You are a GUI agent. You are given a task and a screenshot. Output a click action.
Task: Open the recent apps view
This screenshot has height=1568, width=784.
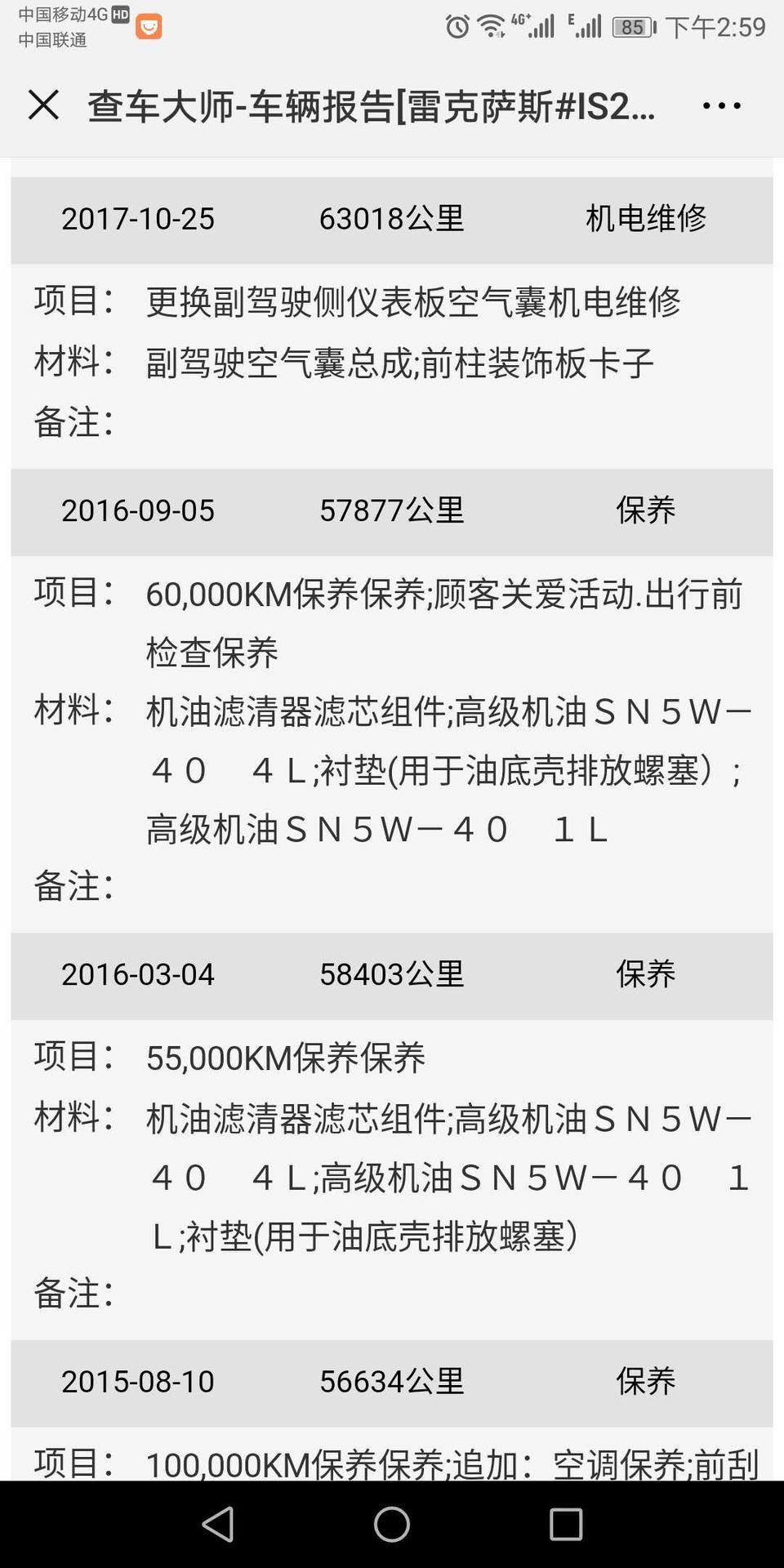(x=566, y=1523)
